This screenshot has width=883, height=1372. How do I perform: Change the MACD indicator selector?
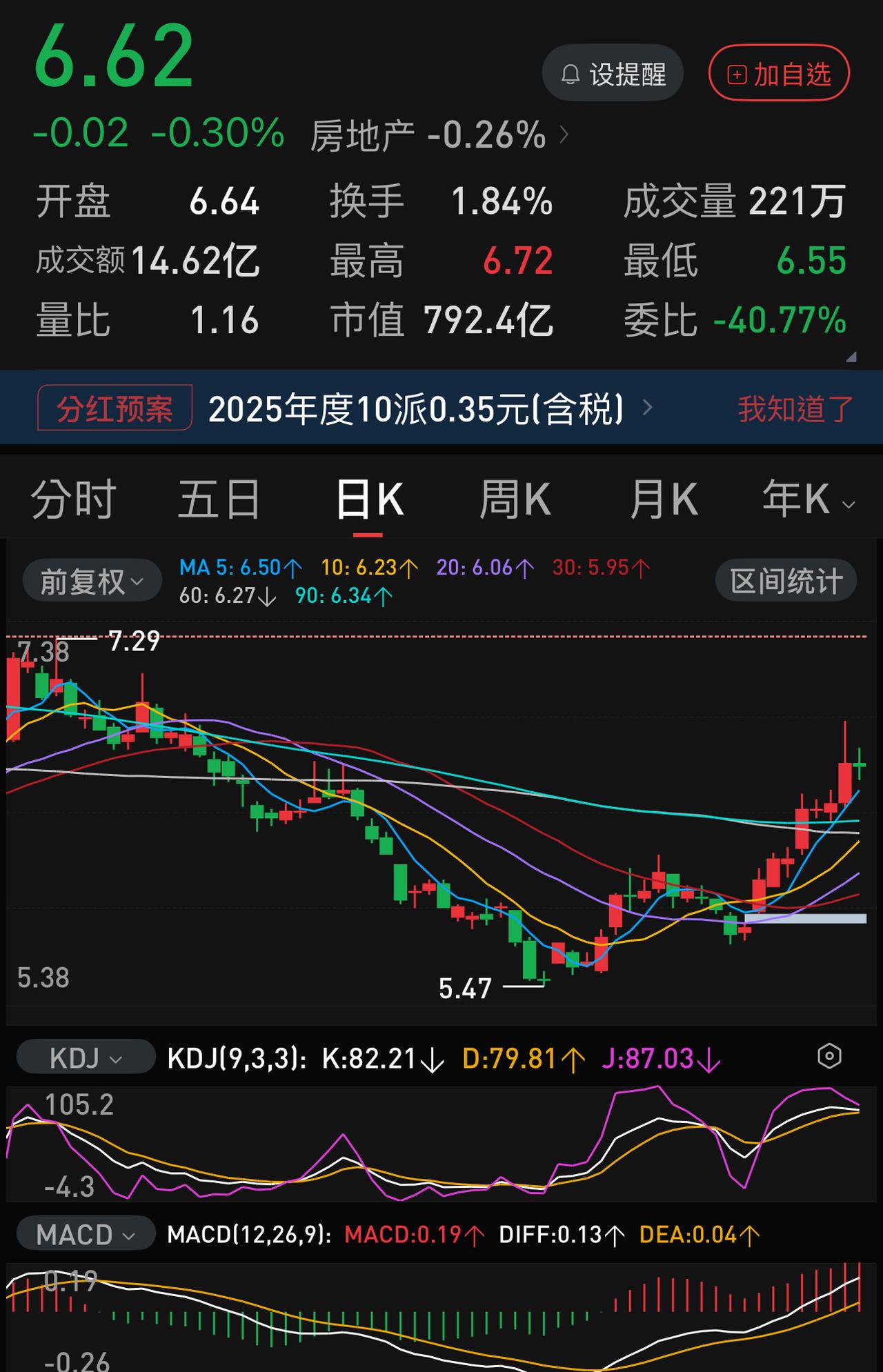click(86, 1233)
